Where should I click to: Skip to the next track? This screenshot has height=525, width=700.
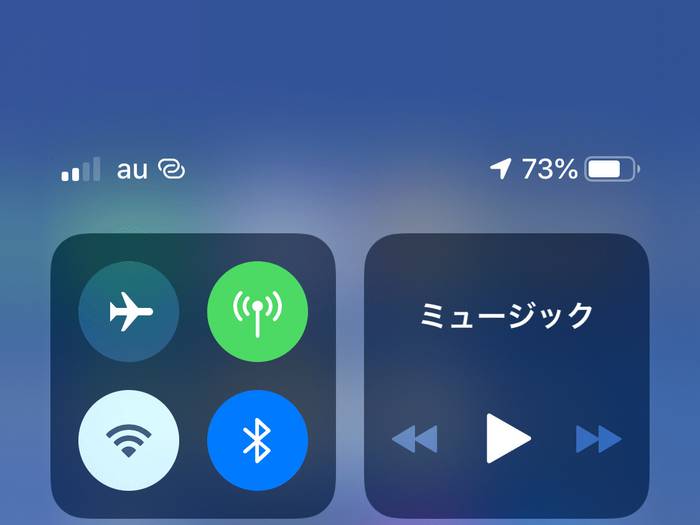pos(598,438)
